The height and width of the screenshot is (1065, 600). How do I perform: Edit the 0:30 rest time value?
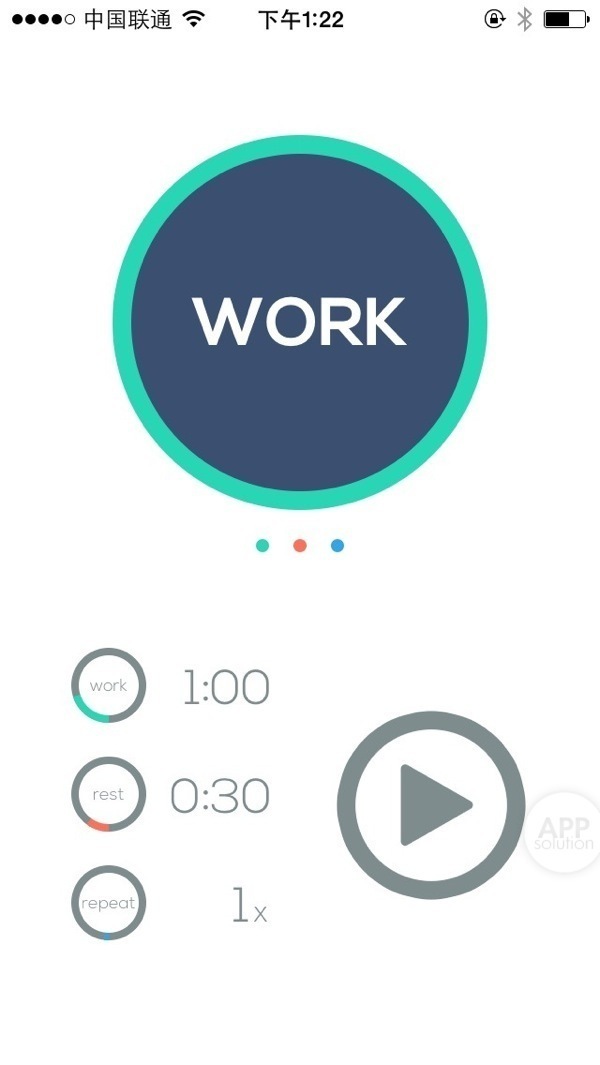tap(220, 797)
